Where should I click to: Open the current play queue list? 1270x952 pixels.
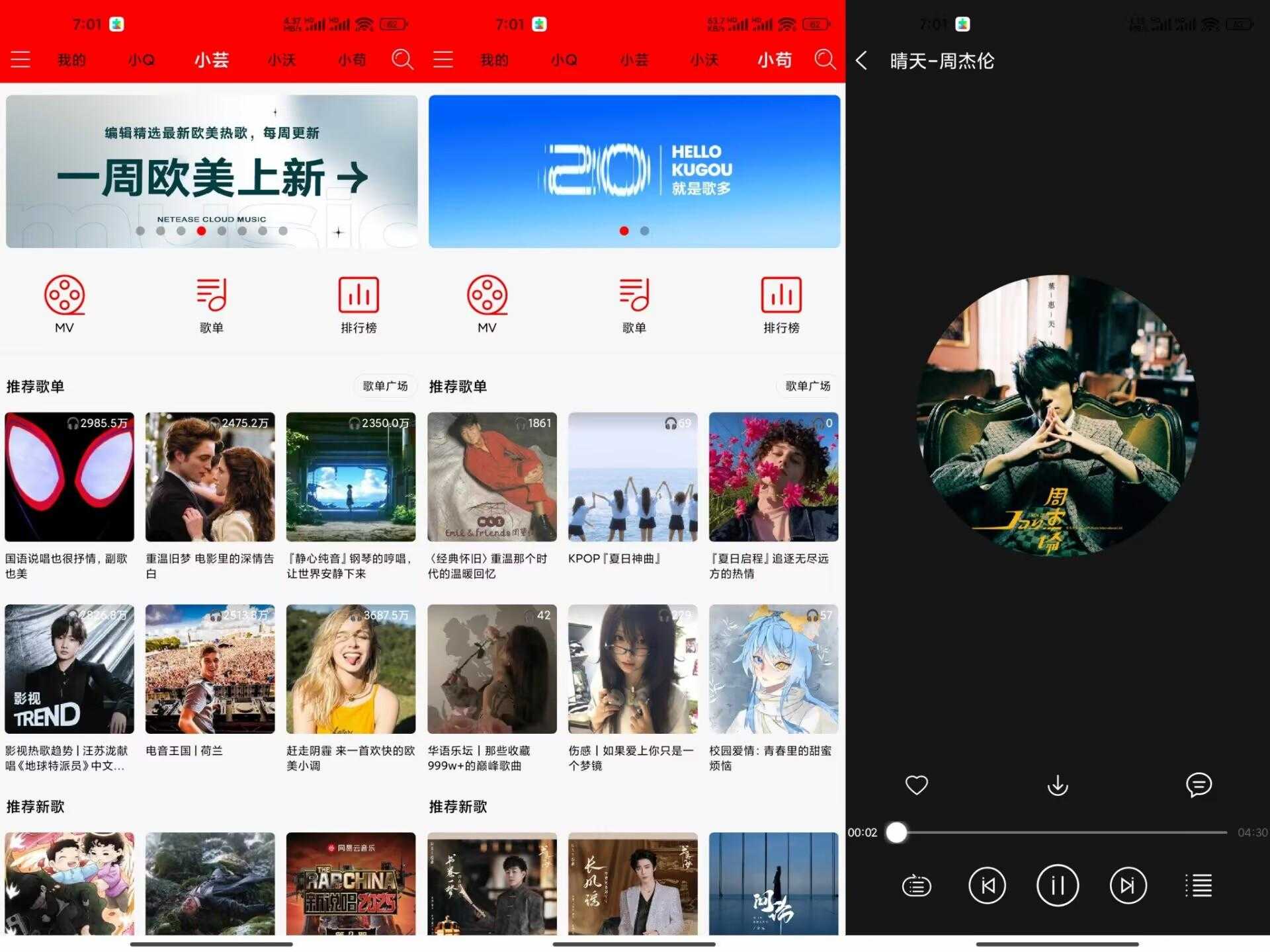point(1199,885)
